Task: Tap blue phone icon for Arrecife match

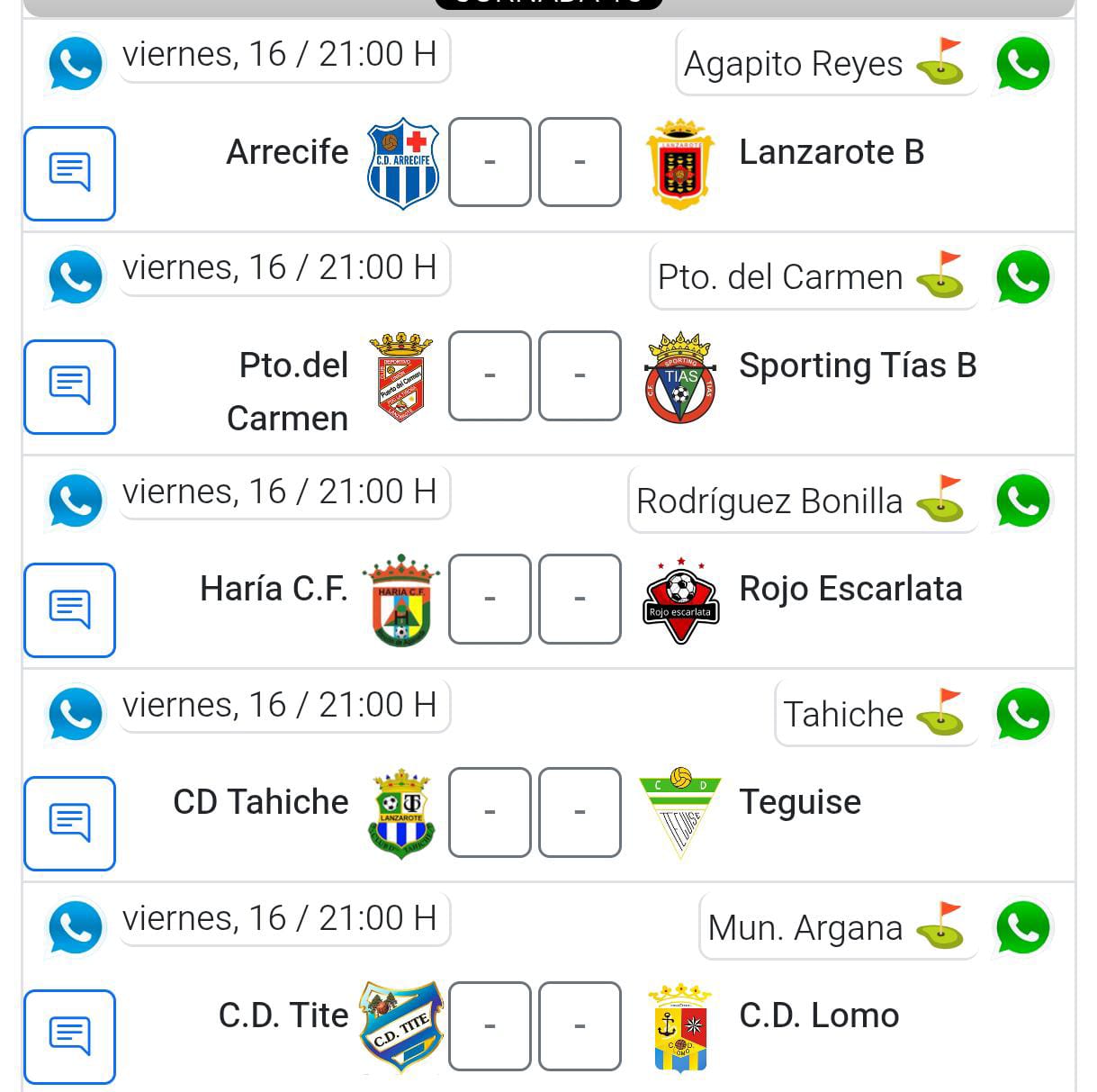Action: point(75,64)
